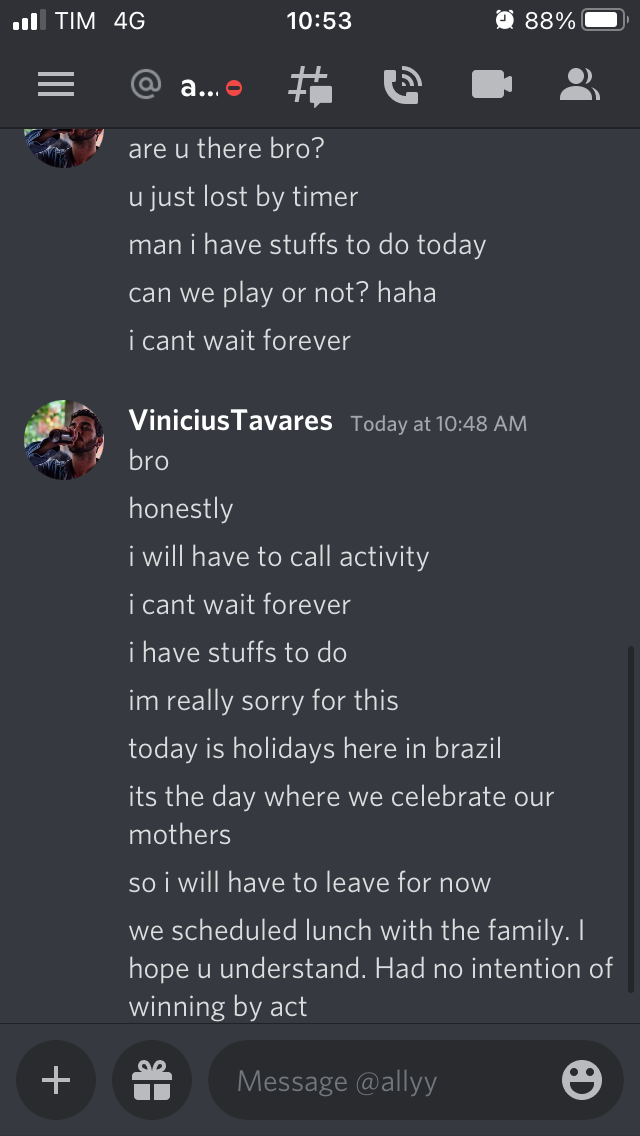Open the plus attachment button
Image resolution: width=640 pixels, height=1136 pixels.
click(x=56, y=1080)
